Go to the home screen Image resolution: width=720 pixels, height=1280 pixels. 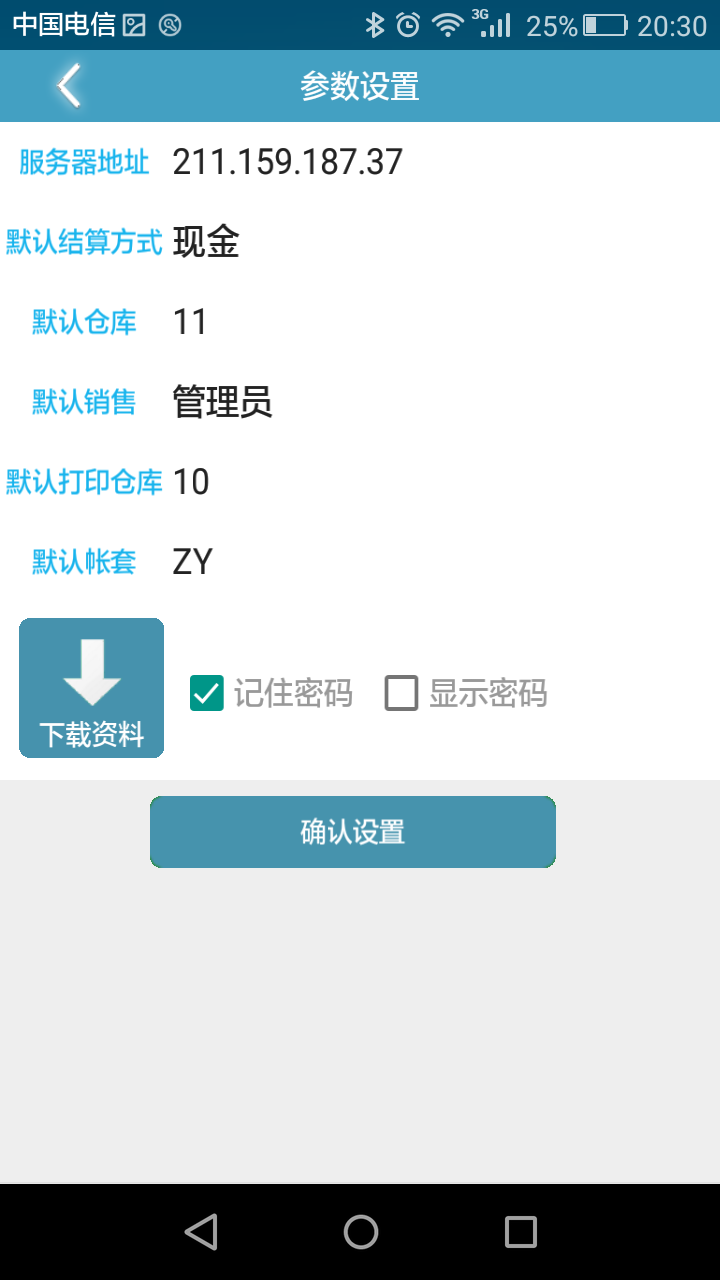(360, 1232)
